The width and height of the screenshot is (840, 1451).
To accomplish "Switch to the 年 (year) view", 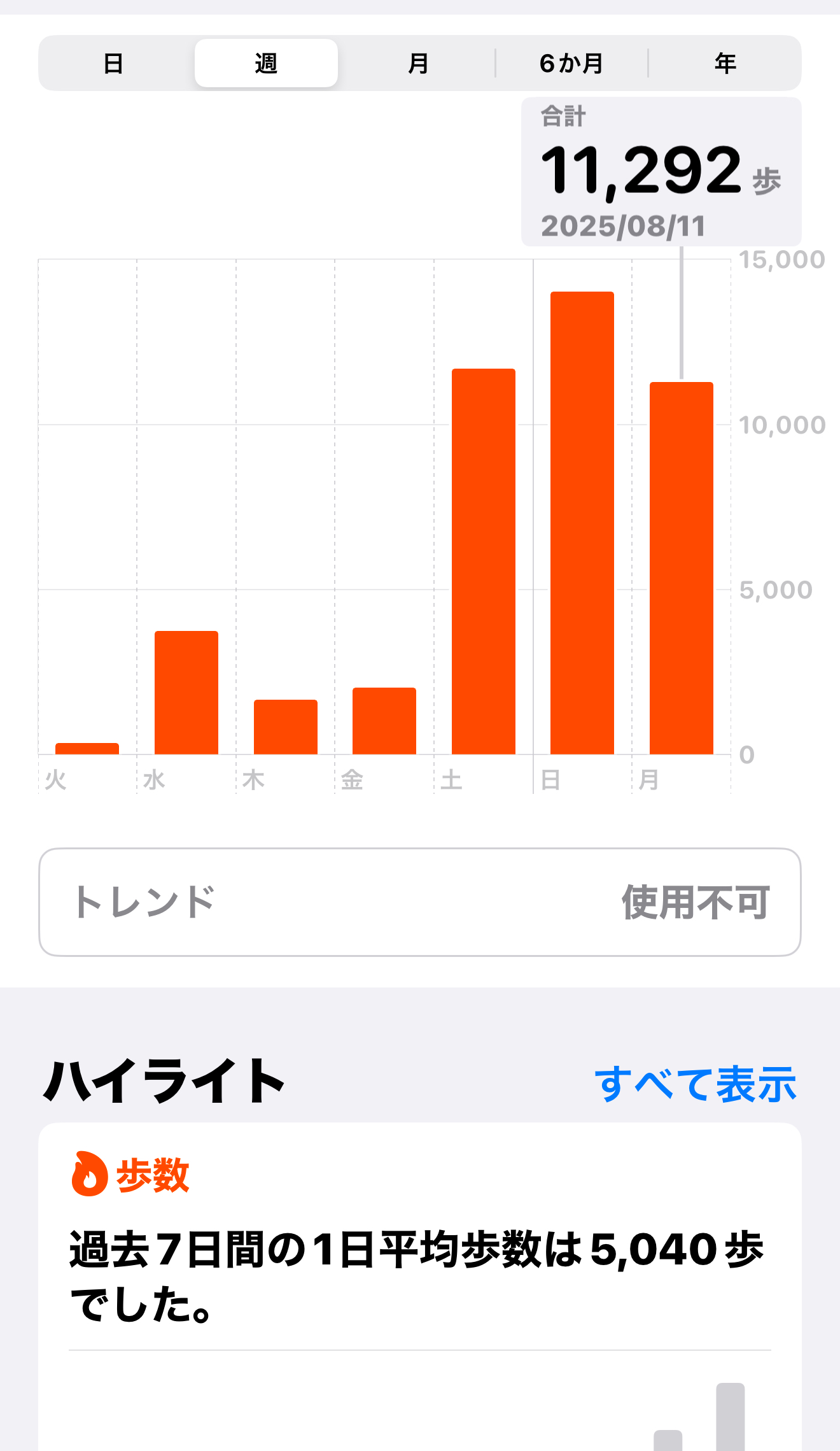I will click(725, 63).
